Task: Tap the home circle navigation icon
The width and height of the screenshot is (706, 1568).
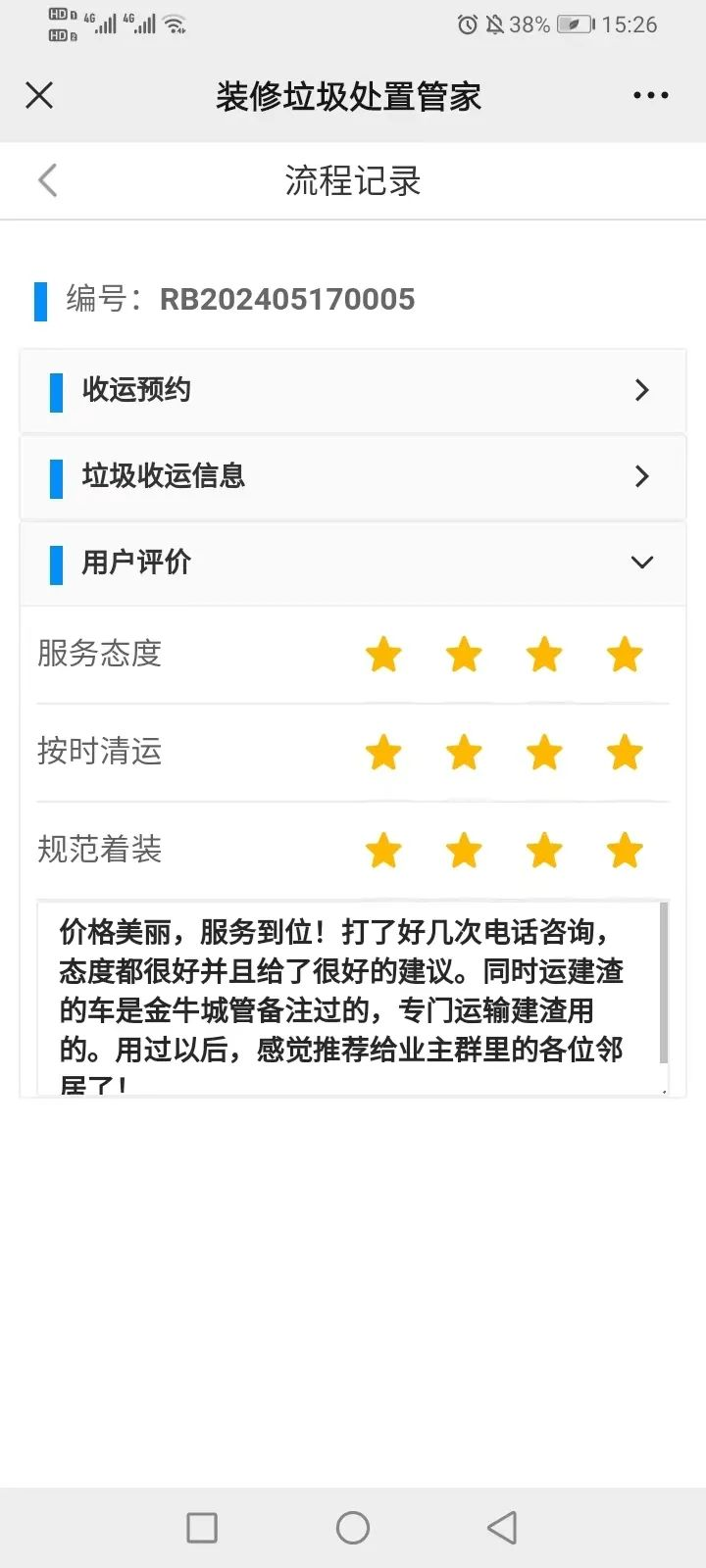Action: coord(352,1527)
